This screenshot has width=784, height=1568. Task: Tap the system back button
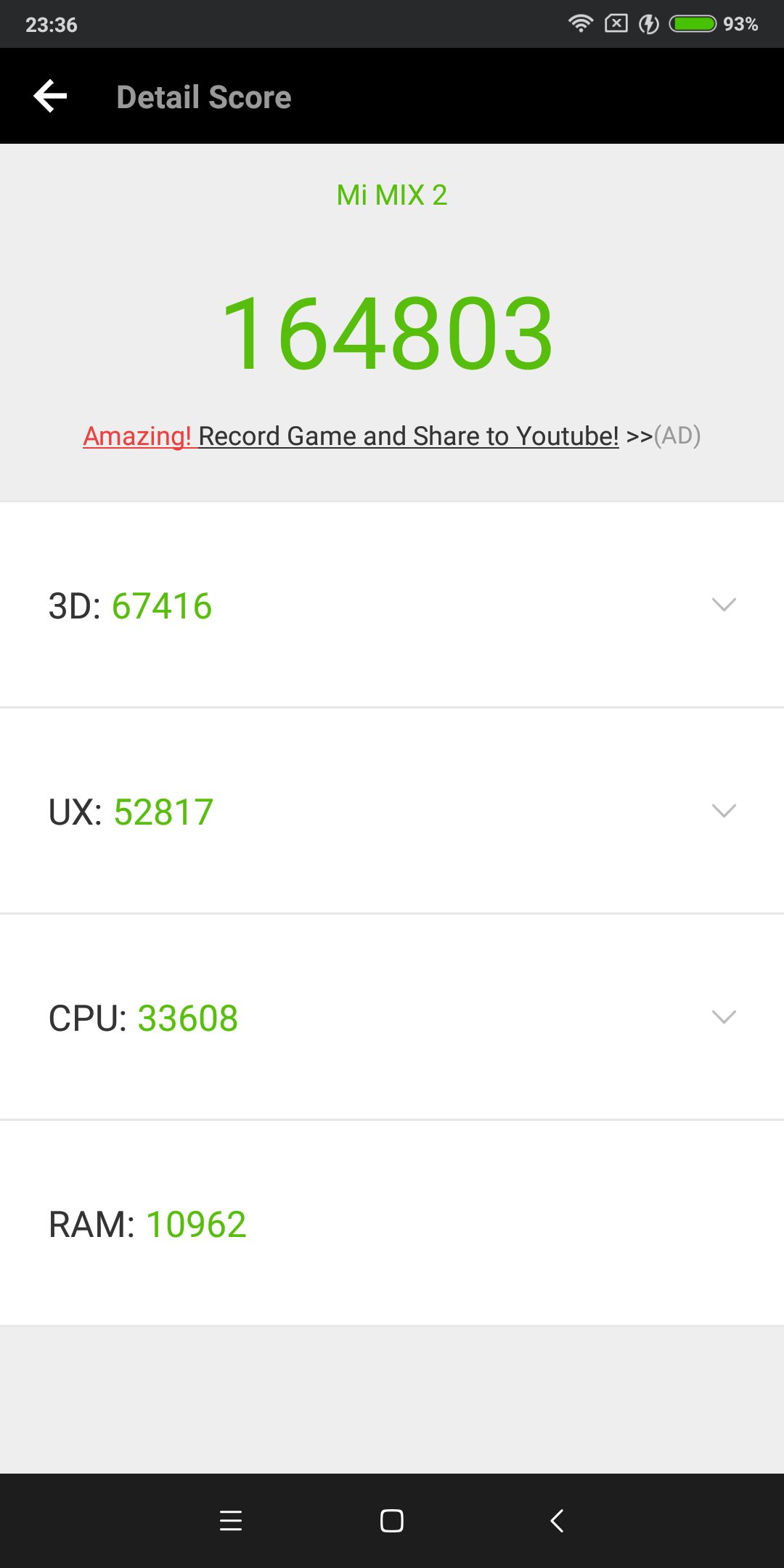pyautogui.click(x=557, y=1521)
